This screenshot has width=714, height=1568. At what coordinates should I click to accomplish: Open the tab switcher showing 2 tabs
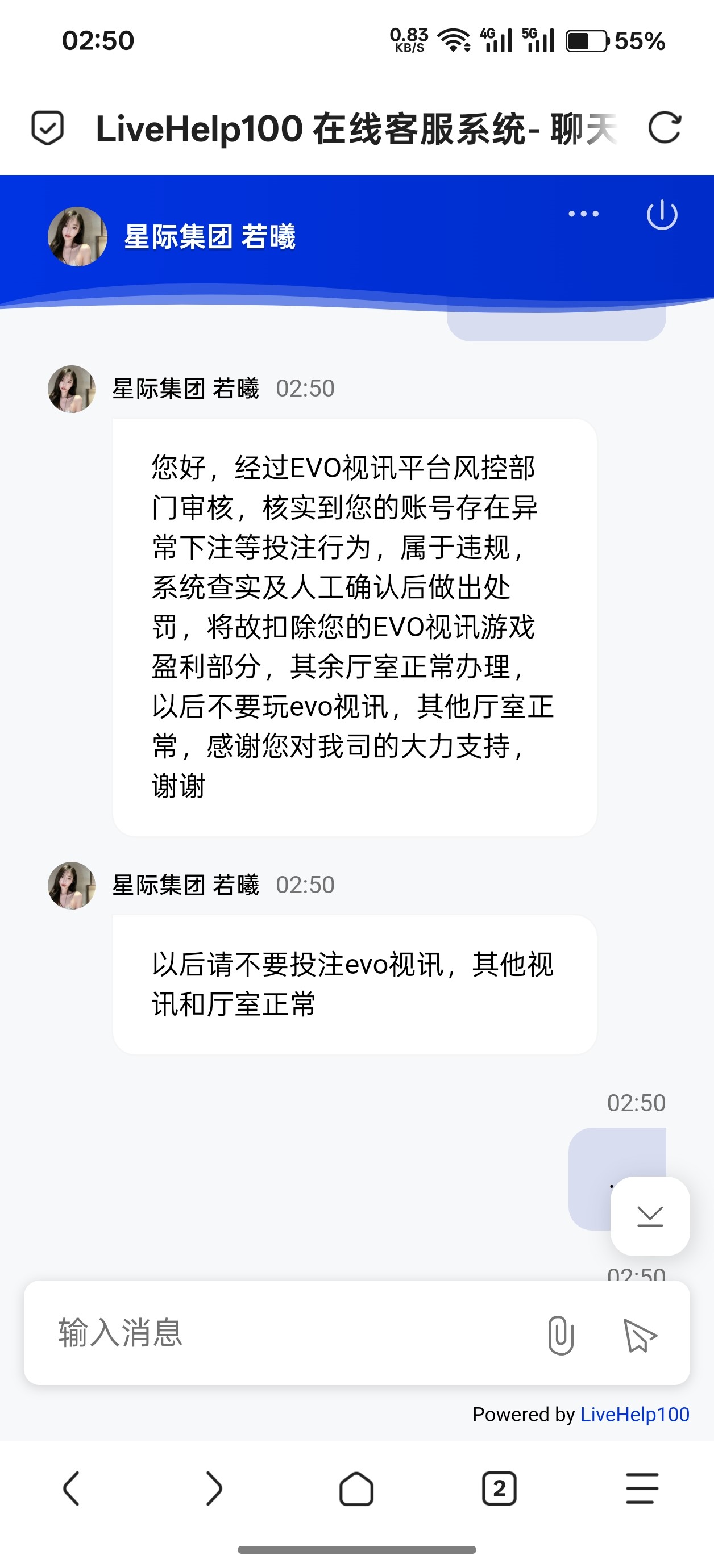coord(500,1490)
